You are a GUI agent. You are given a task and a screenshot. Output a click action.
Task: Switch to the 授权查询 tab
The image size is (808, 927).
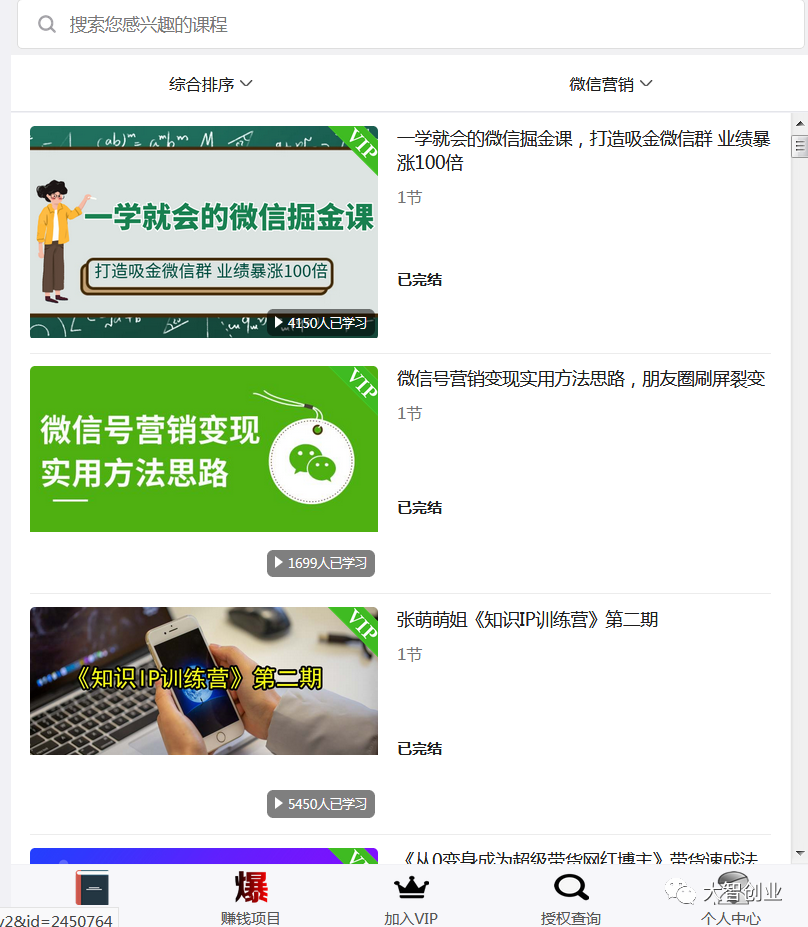tap(571, 897)
